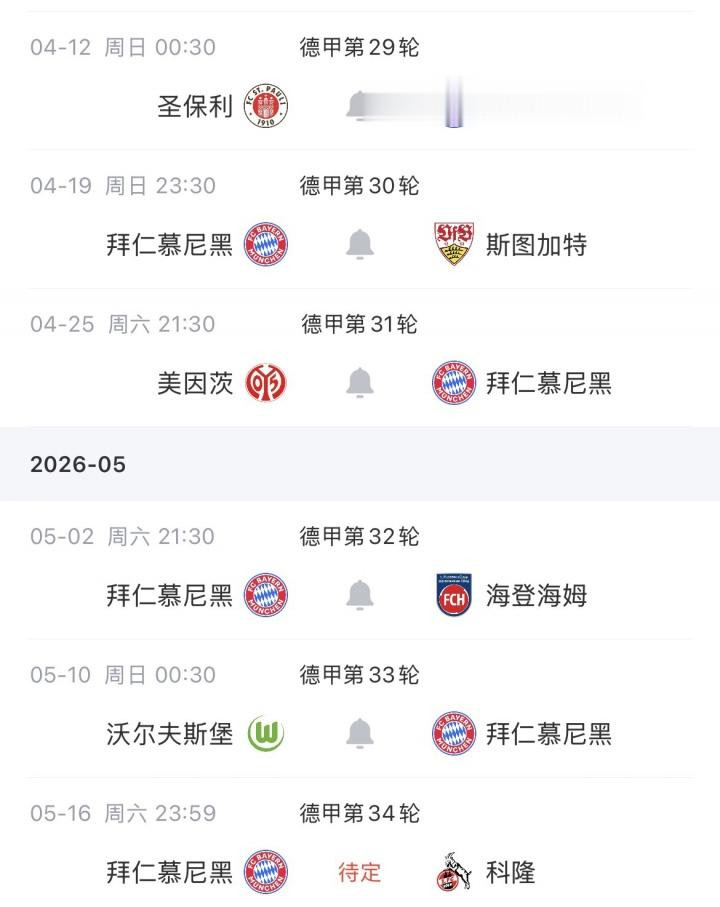Viewport: 720px width, 907px height.
Task: Enable reminder bell for 美因茨 vs 拜仁慕尼黑
Action: (x=360, y=383)
